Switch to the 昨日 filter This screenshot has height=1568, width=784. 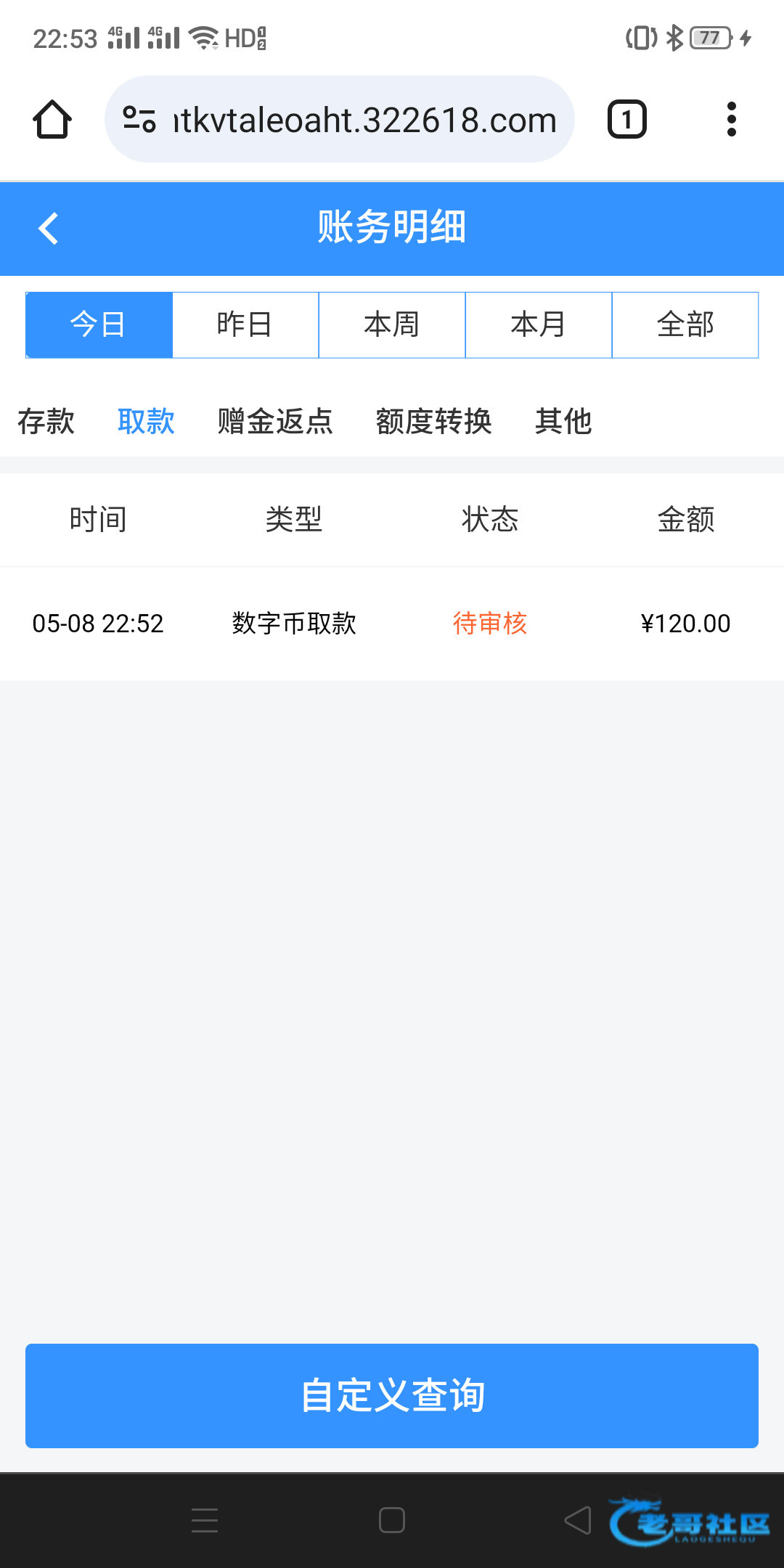245,324
